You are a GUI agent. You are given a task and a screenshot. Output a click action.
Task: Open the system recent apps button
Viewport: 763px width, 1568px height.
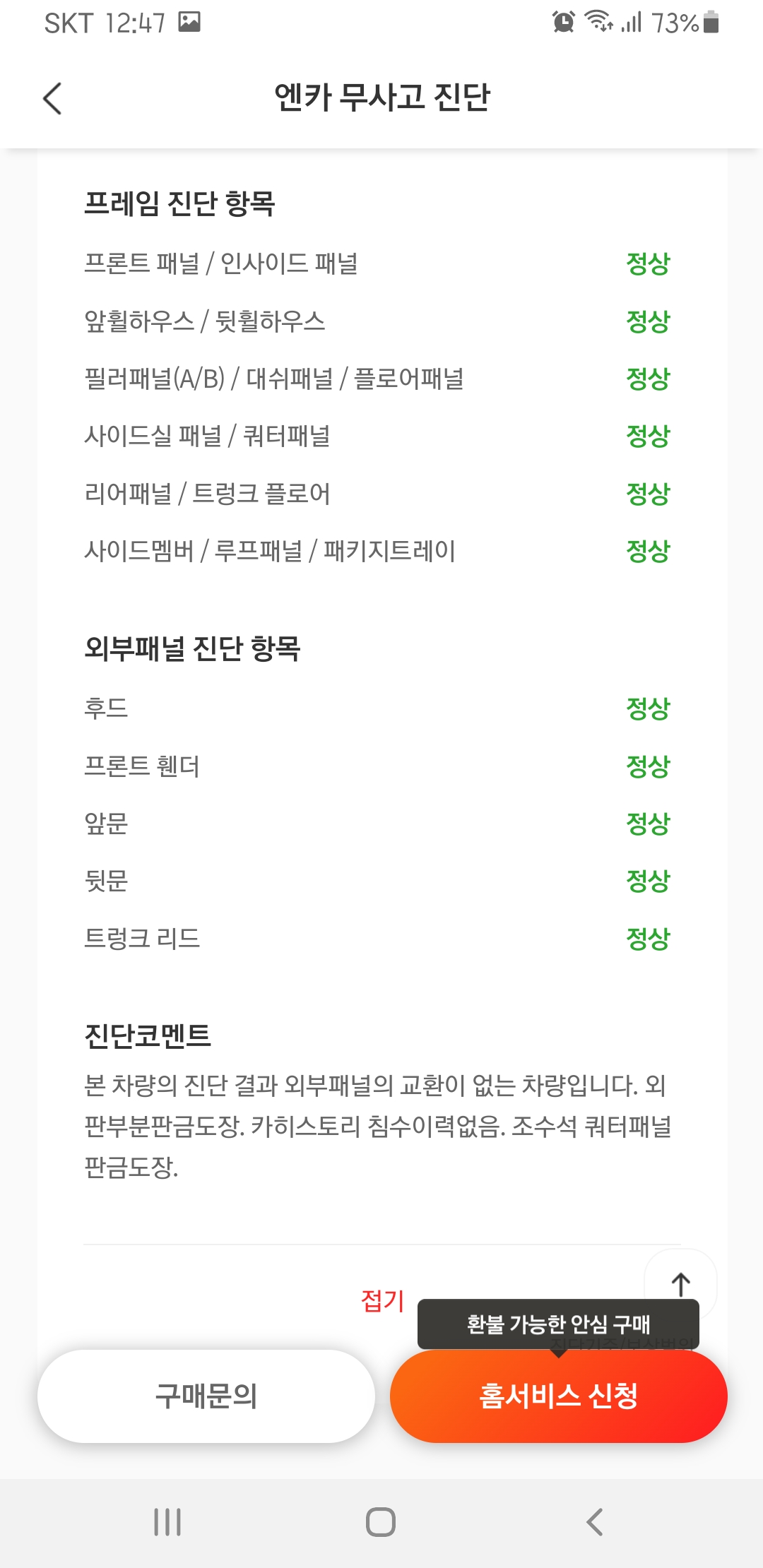[x=167, y=1522]
